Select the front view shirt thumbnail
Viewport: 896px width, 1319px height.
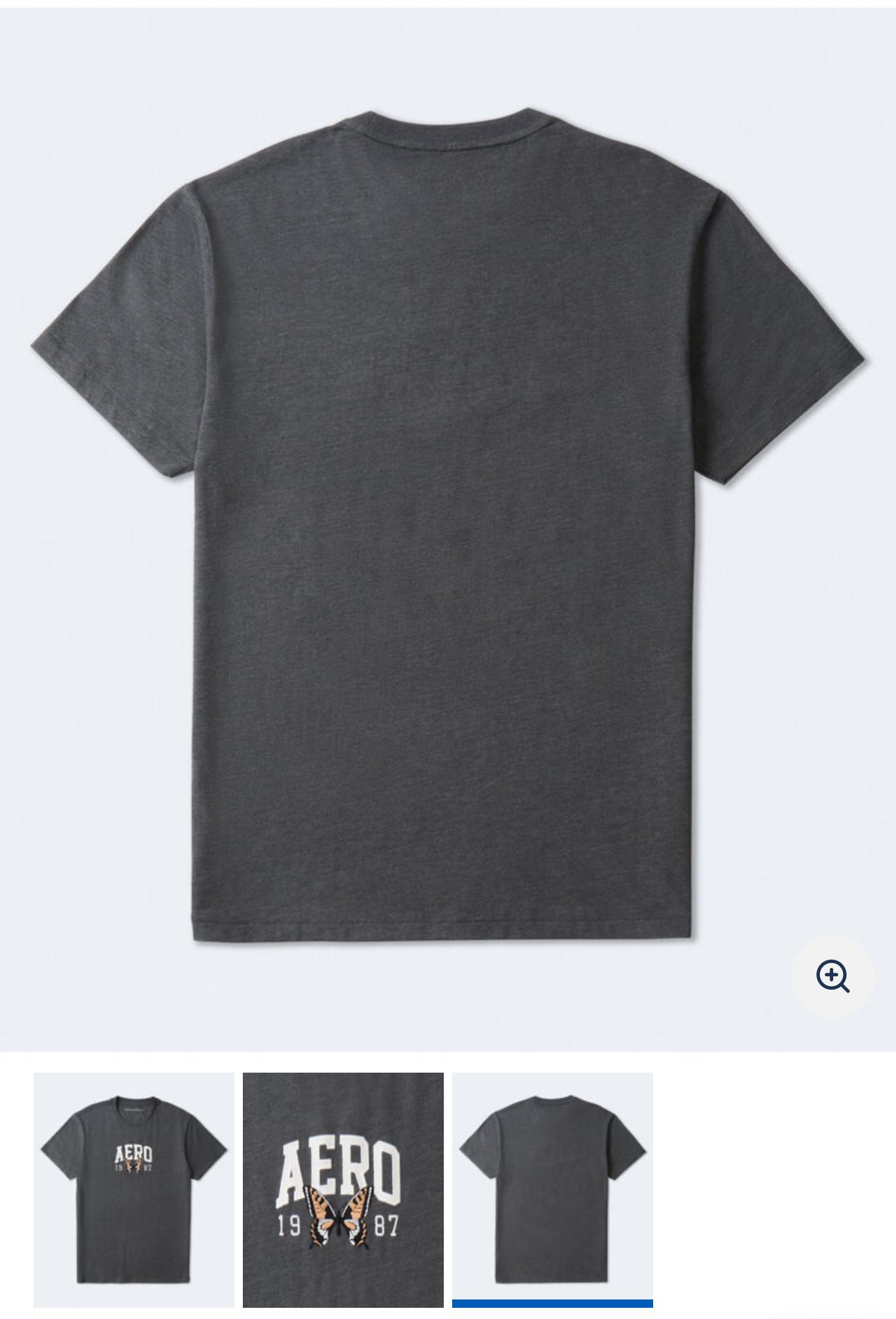pyautogui.click(x=134, y=1189)
